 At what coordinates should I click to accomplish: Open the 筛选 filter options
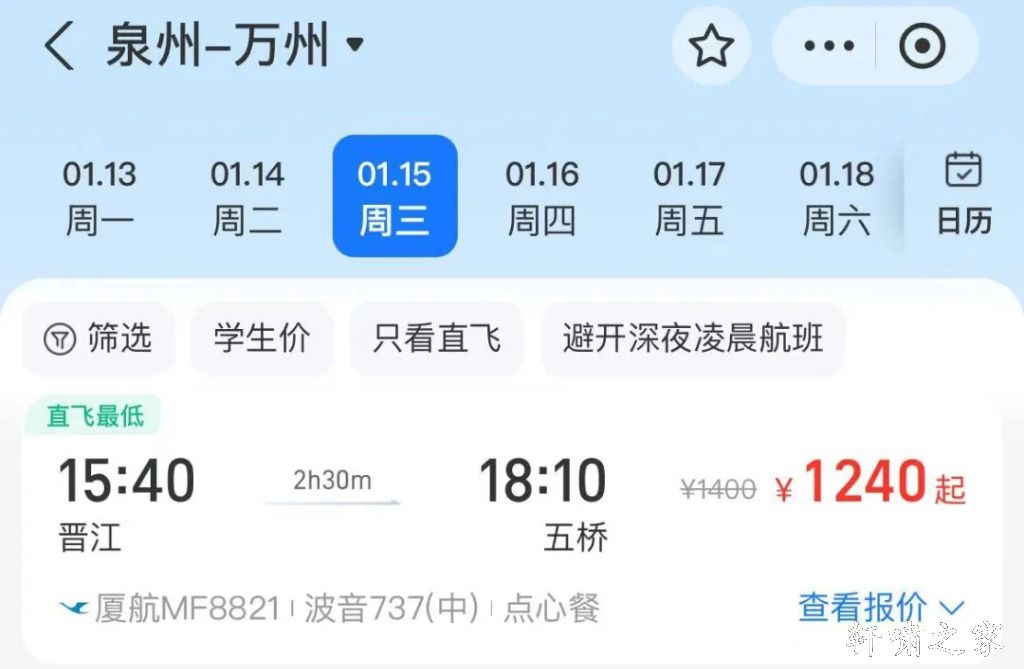[x=98, y=339]
